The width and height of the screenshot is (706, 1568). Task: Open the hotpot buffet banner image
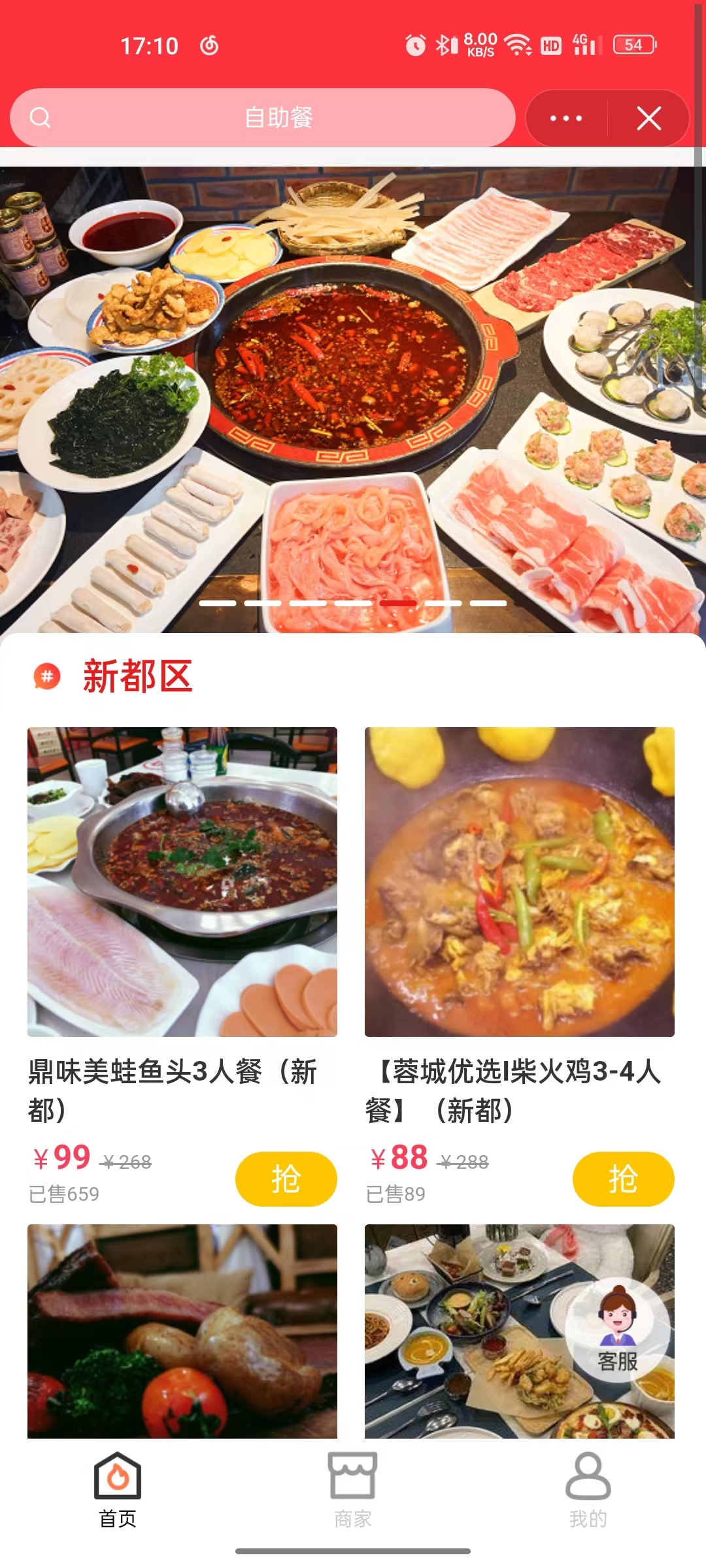353,392
